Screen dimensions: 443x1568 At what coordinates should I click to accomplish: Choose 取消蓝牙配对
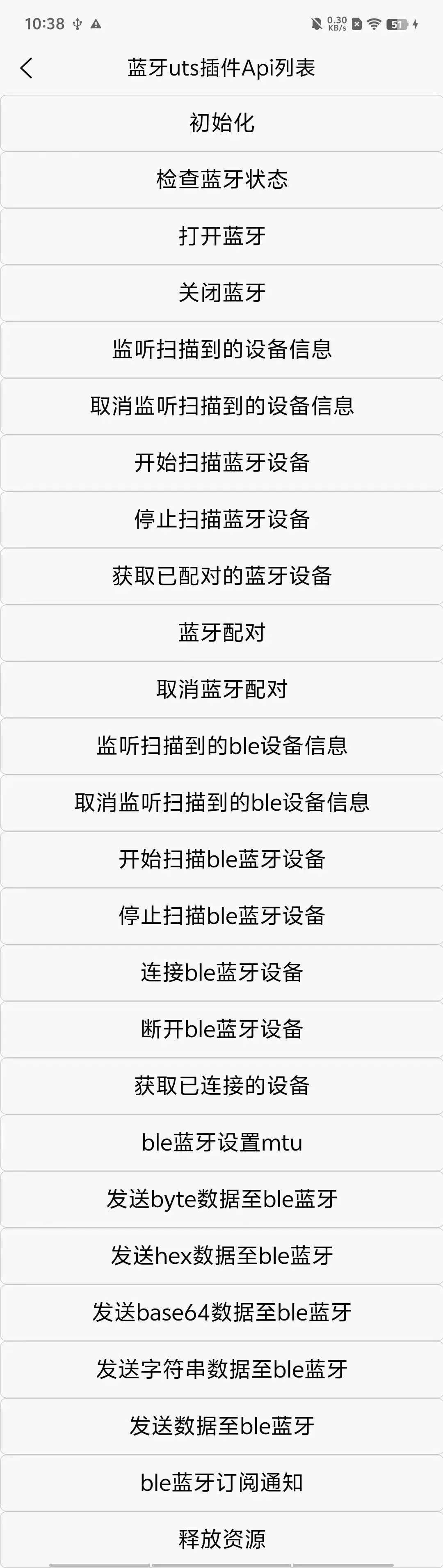point(221,689)
